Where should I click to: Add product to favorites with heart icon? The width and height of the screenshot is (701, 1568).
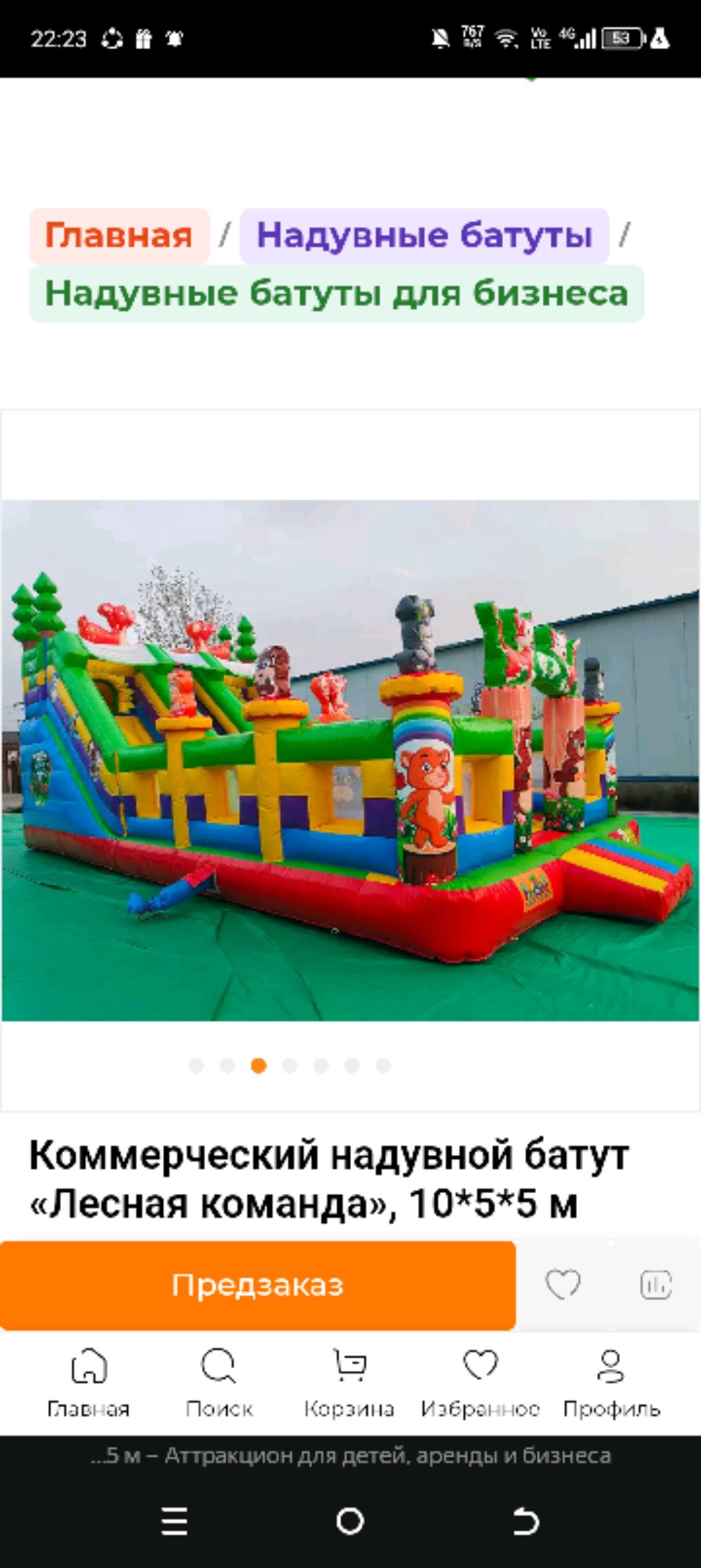[563, 1284]
